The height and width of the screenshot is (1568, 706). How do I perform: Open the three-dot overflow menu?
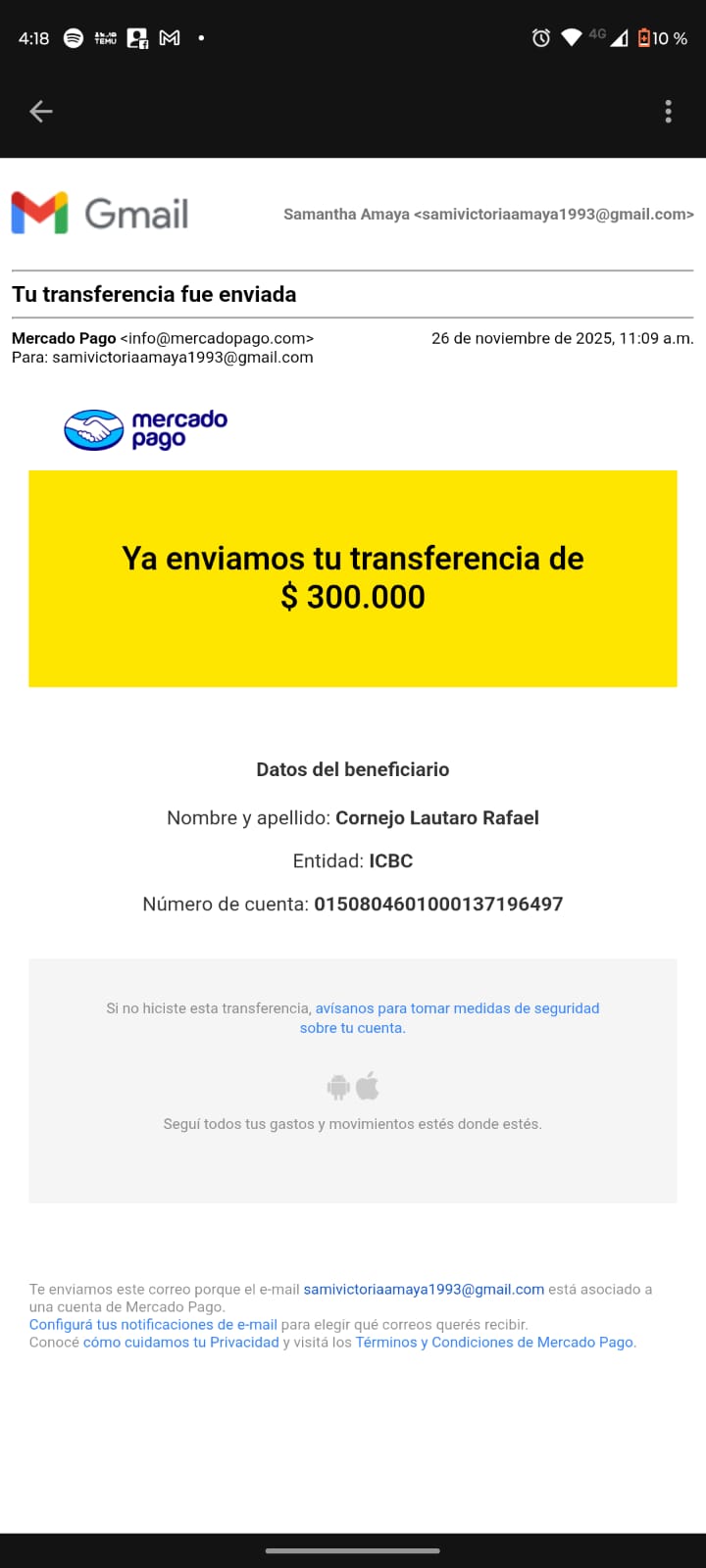[668, 112]
